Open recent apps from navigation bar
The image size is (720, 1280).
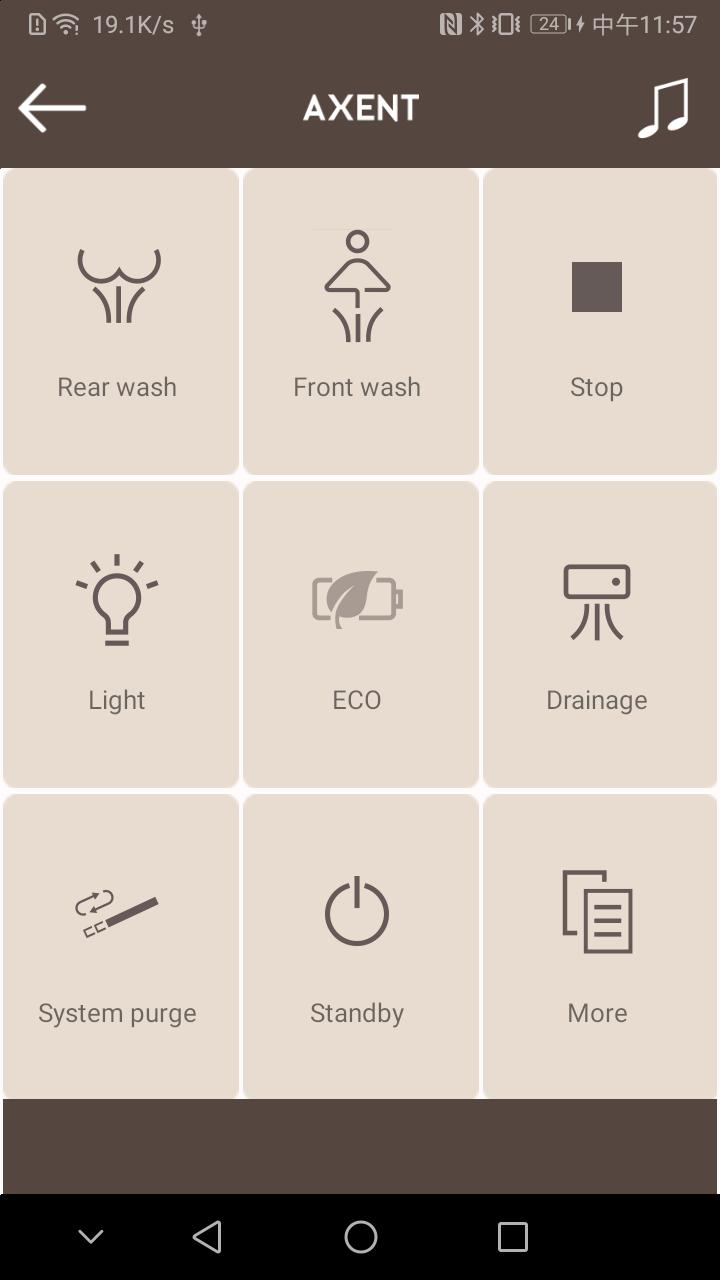point(512,1237)
